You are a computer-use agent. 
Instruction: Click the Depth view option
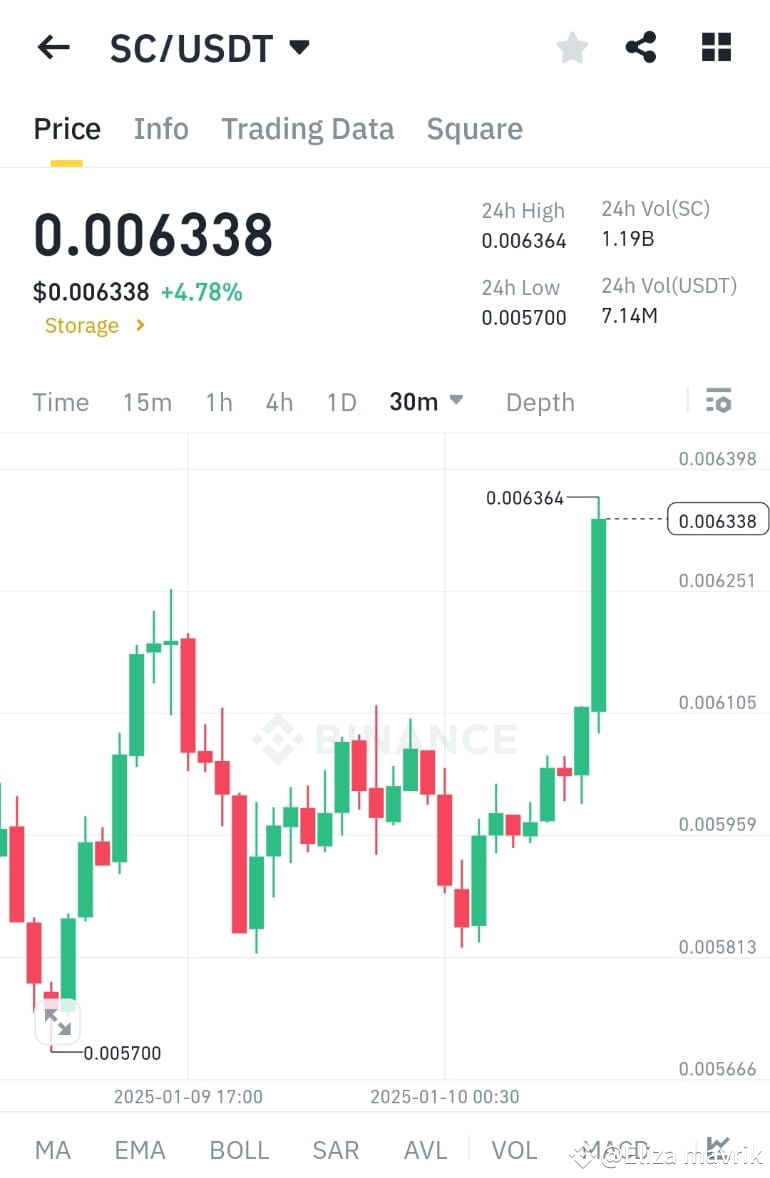point(540,401)
